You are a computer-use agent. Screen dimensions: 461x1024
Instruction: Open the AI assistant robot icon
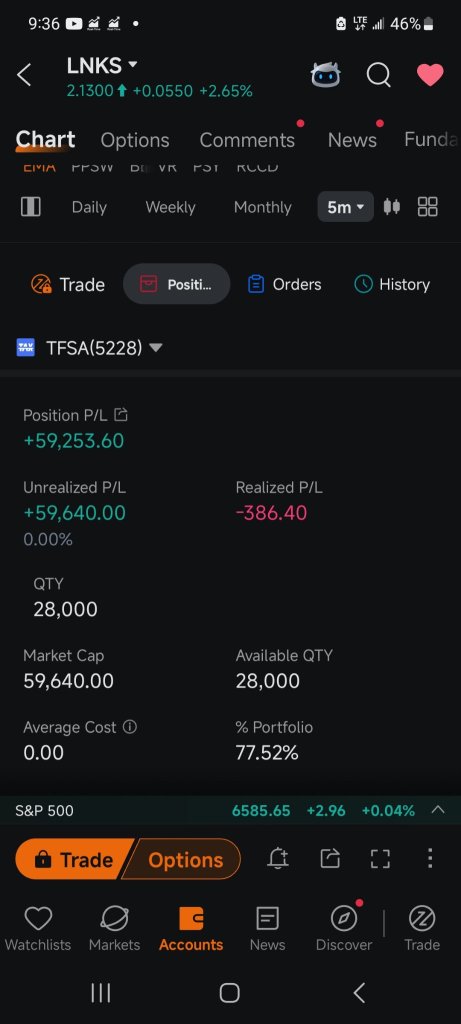click(x=325, y=75)
